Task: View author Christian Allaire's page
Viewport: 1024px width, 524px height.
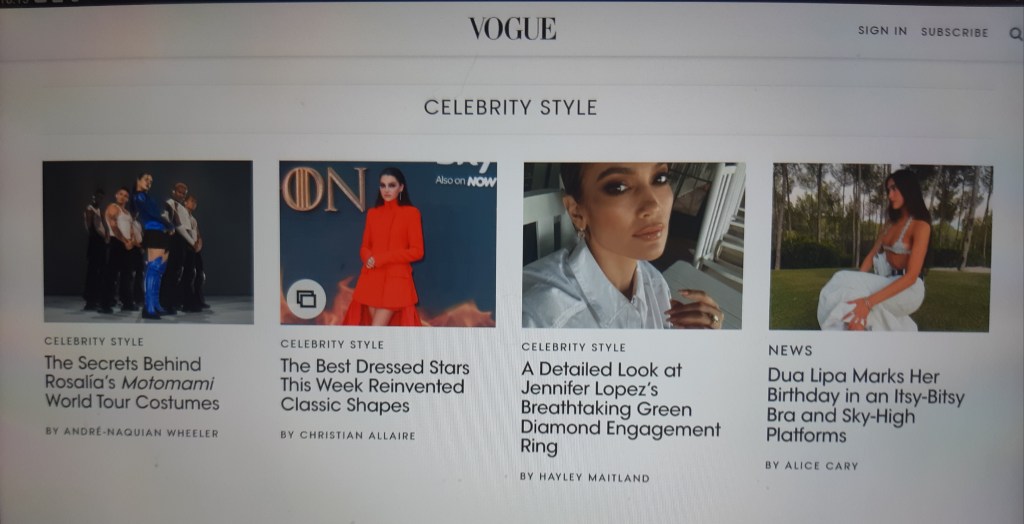Action: point(347,435)
